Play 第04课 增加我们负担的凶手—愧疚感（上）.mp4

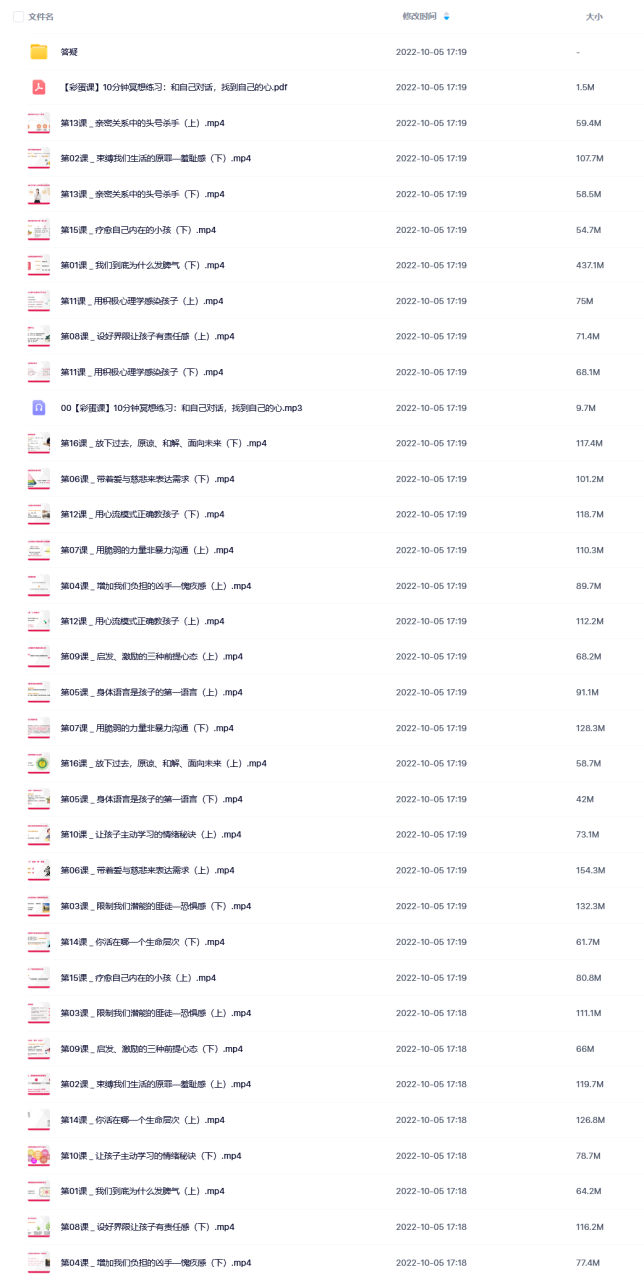click(x=155, y=586)
